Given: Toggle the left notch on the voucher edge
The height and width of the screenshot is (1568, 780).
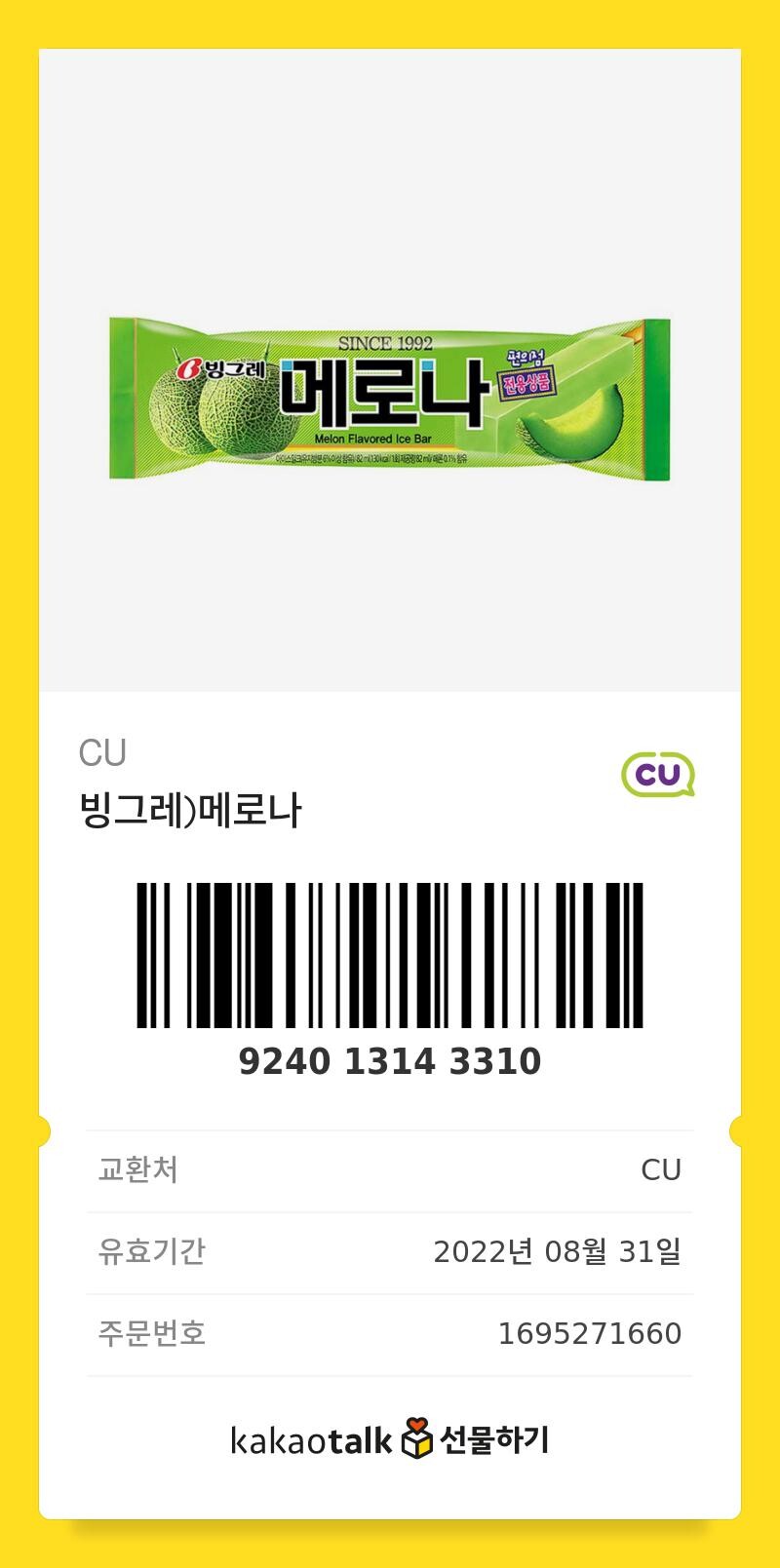Looking at the screenshot, I should pyautogui.click(x=44, y=1132).
